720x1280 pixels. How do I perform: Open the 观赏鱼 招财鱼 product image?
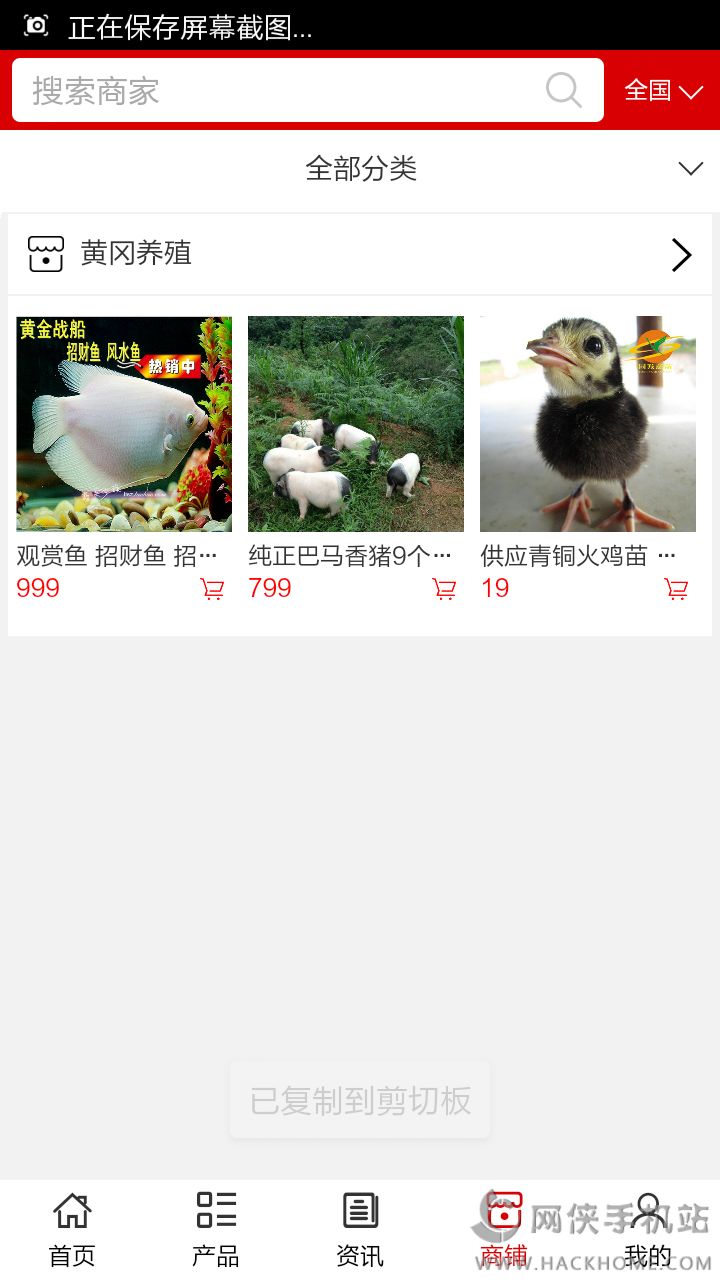tap(124, 424)
